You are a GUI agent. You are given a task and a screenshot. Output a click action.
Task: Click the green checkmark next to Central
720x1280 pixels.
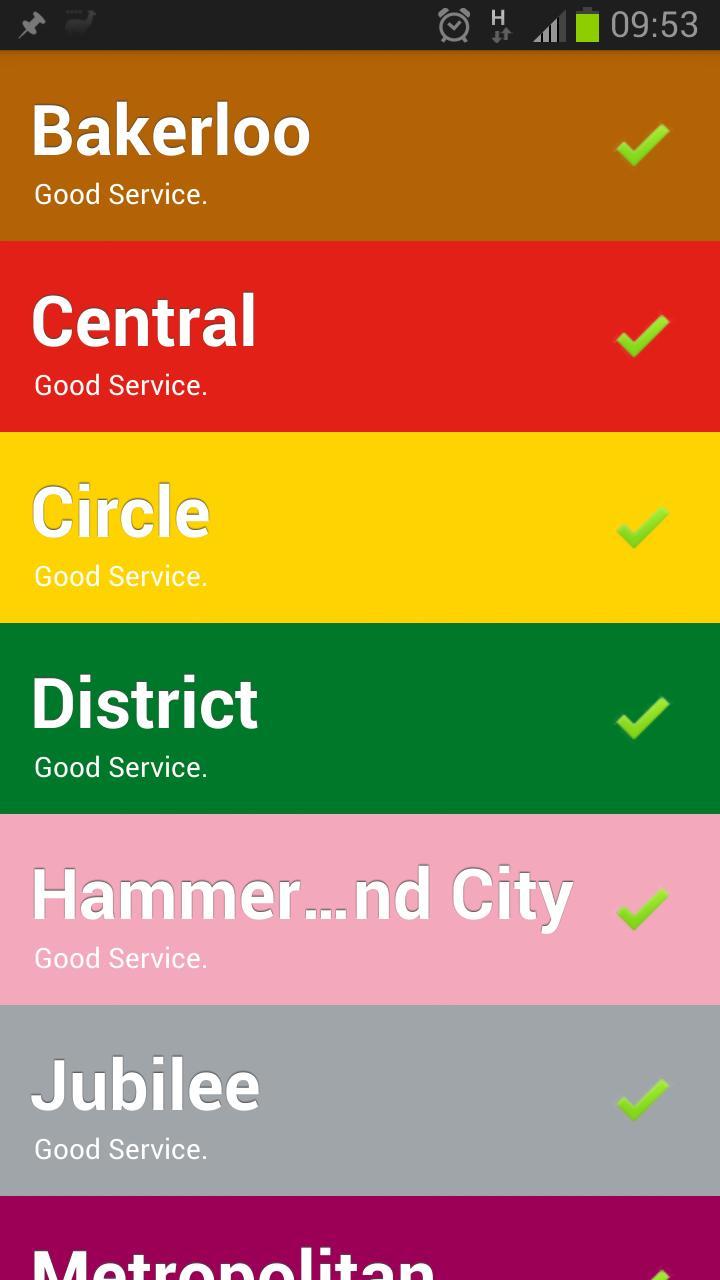(x=640, y=337)
